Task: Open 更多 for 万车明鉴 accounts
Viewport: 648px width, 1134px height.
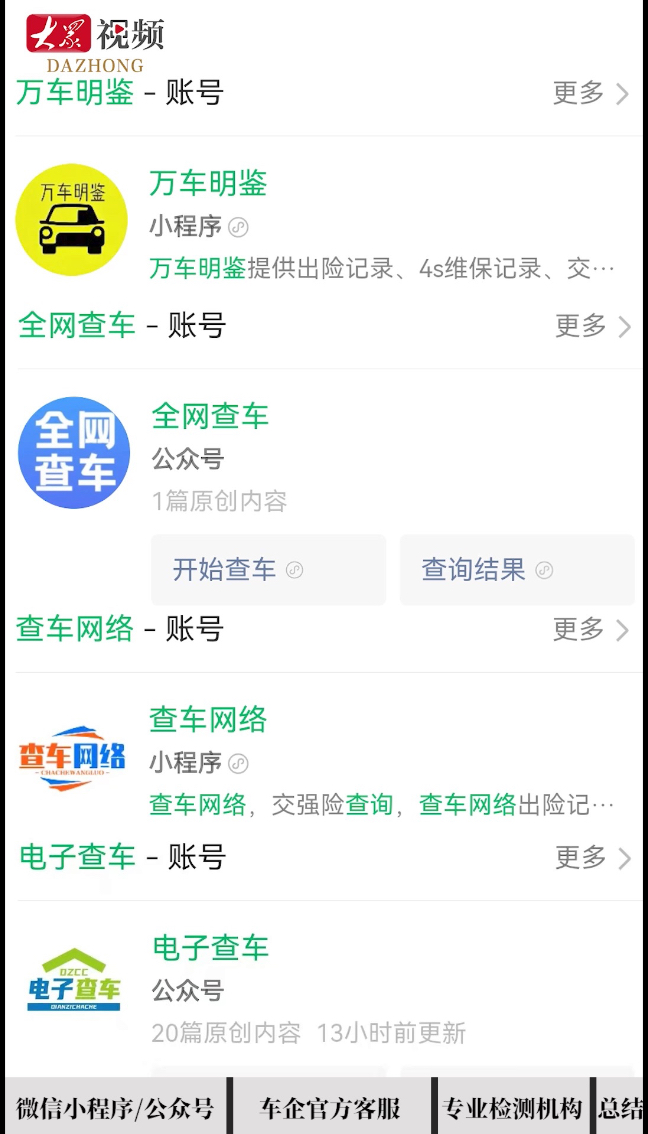Action: pos(590,93)
